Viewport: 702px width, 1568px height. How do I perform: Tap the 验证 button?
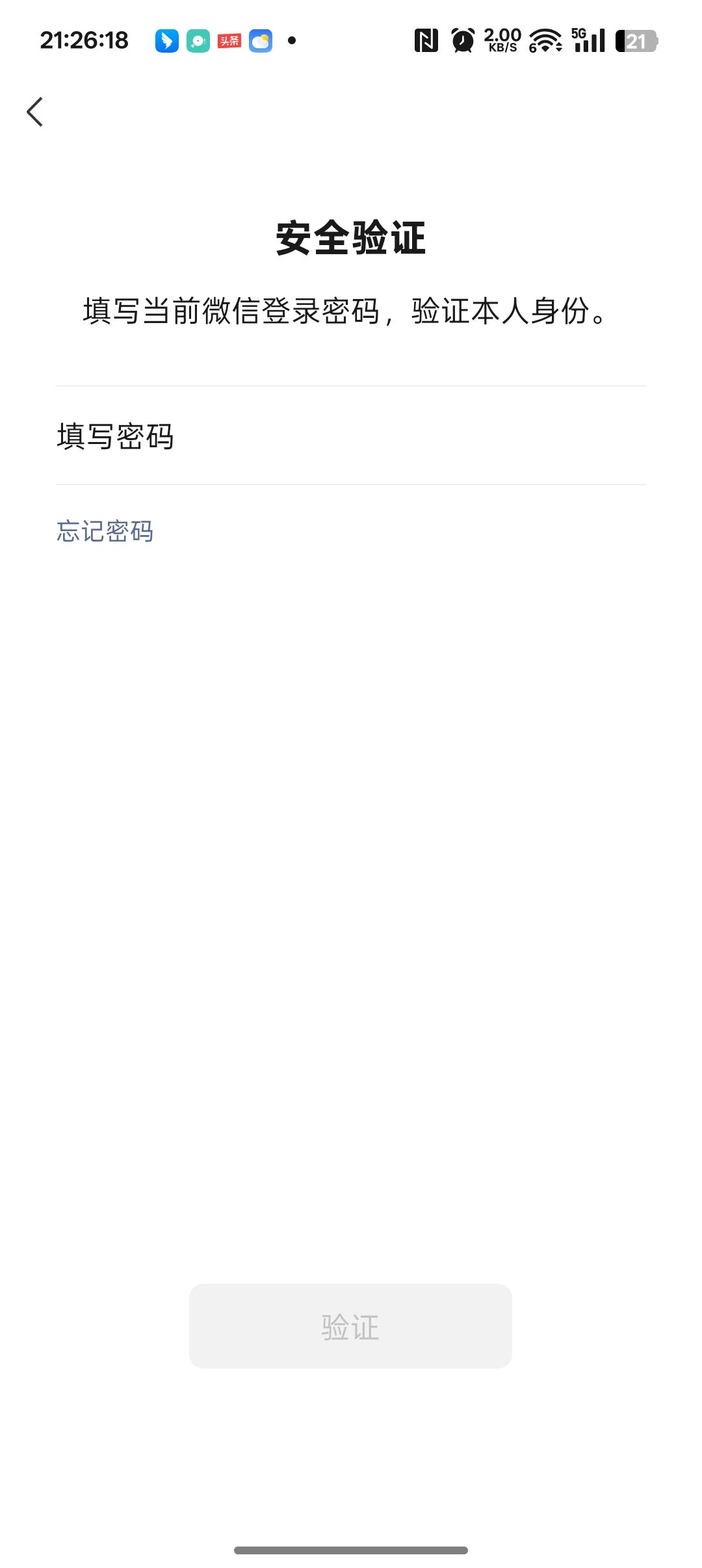[350, 1326]
